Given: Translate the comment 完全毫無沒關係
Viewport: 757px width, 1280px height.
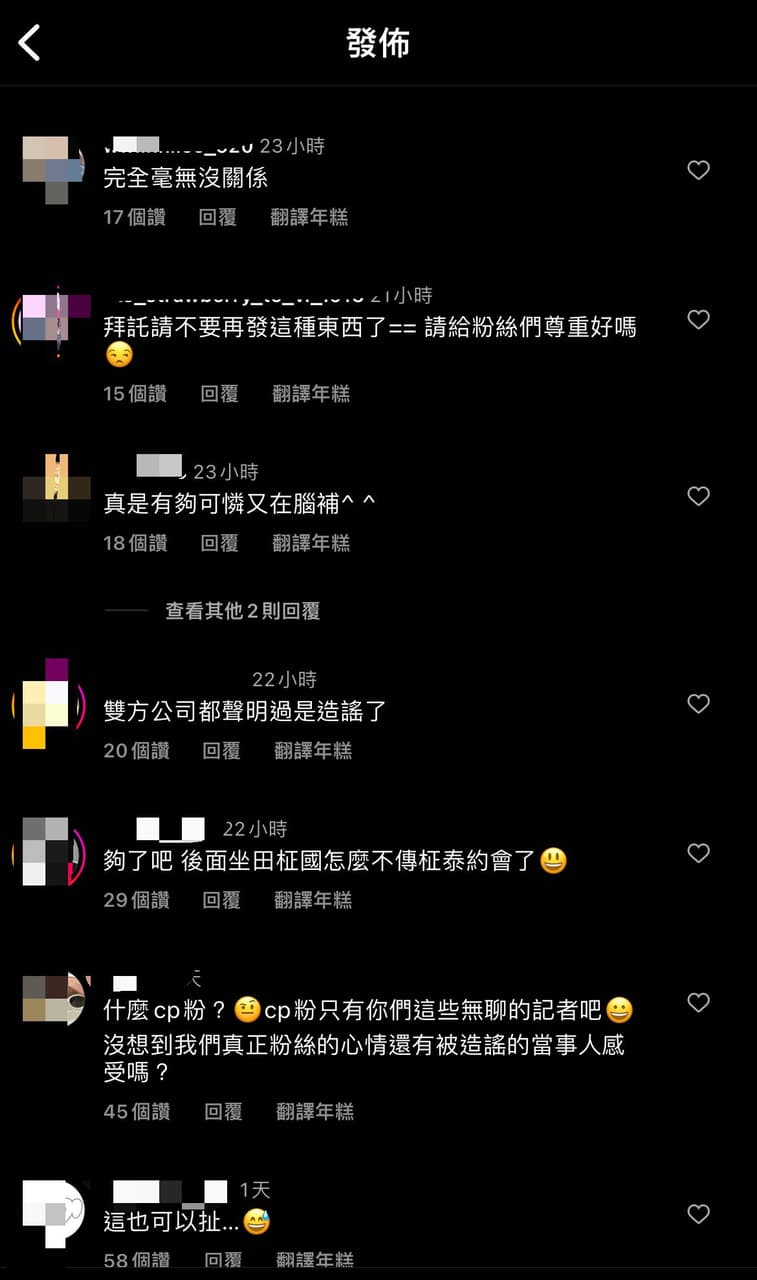Looking at the screenshot, I should (x=309, y=217).
